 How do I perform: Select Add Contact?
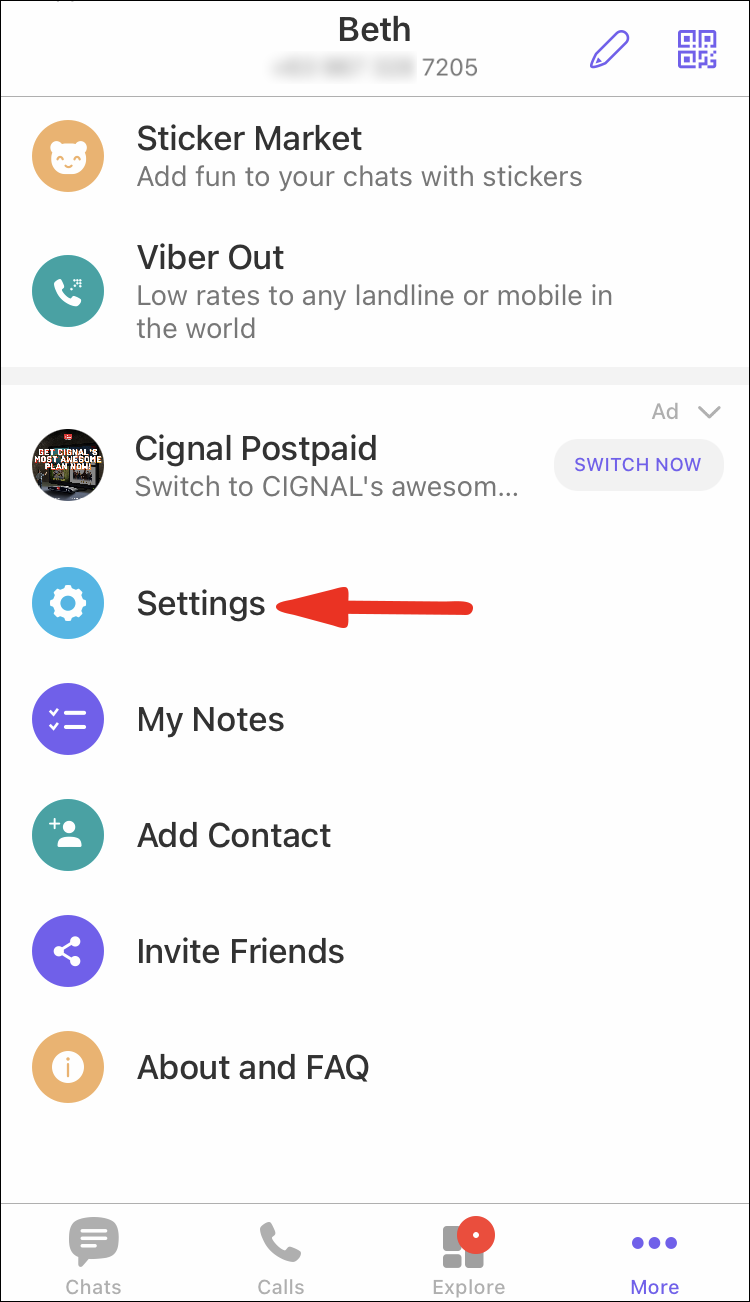(233, 836)
